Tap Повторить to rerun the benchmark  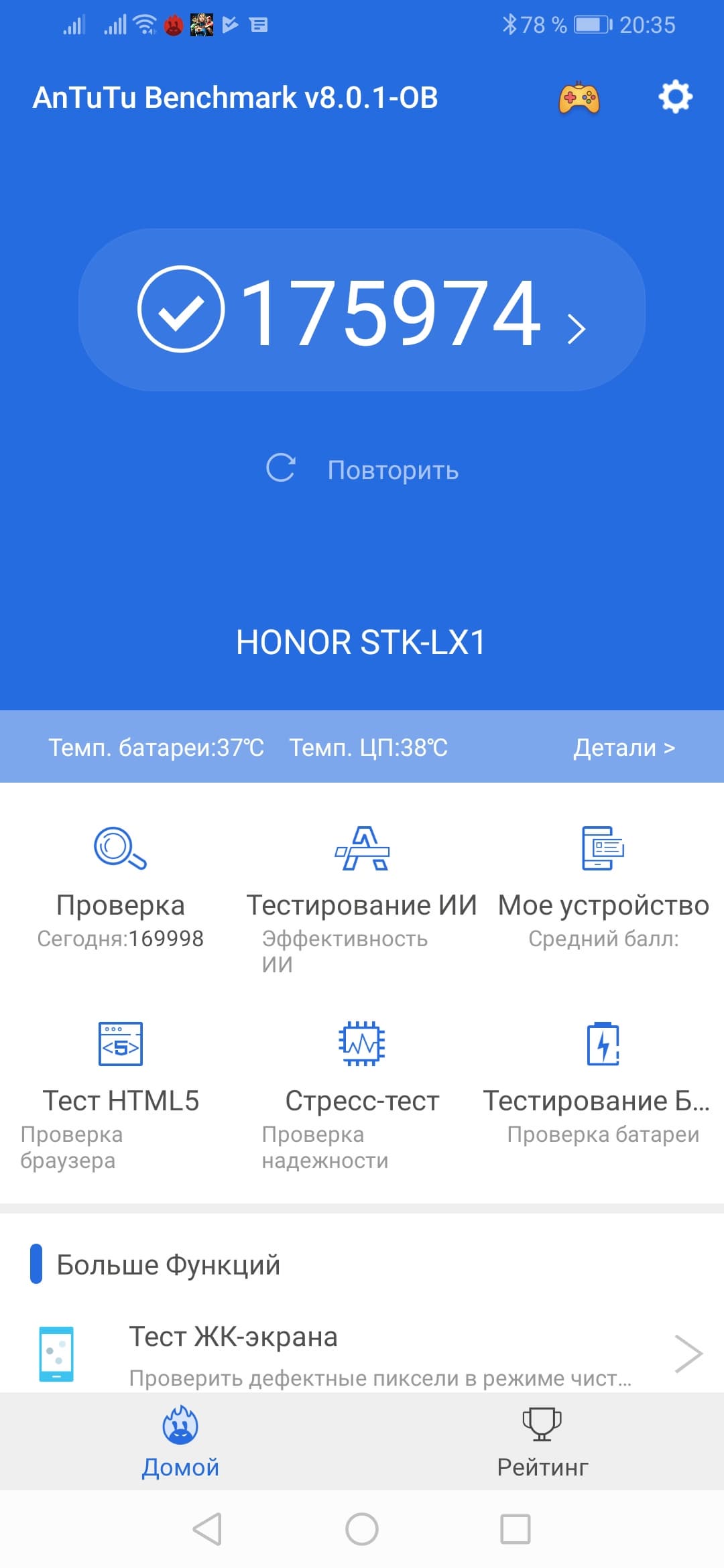tap(362, 469)
